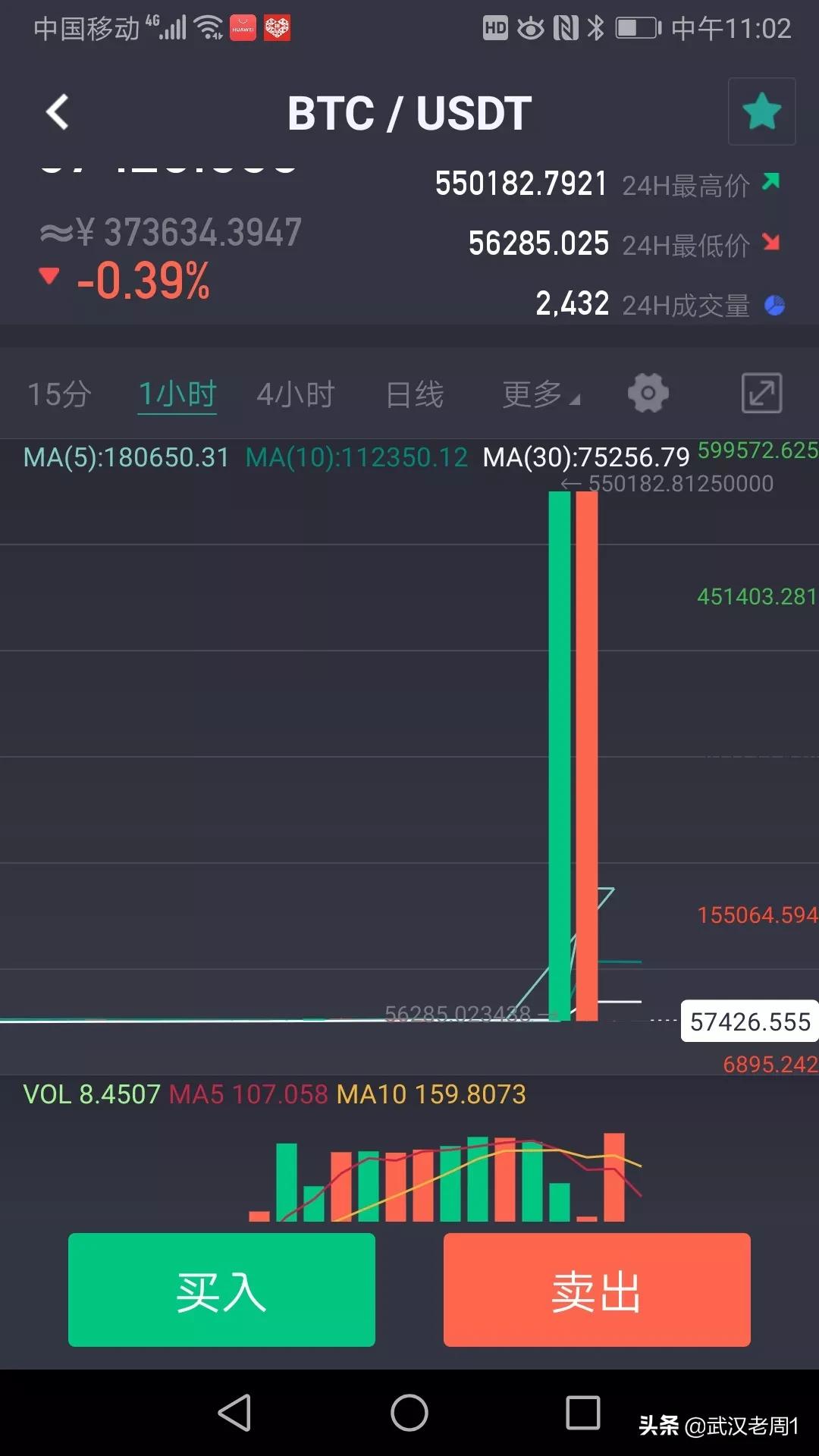Switch to the 15分 interval
Screen dimensions: 819x1456
click(x=59, y=394)
